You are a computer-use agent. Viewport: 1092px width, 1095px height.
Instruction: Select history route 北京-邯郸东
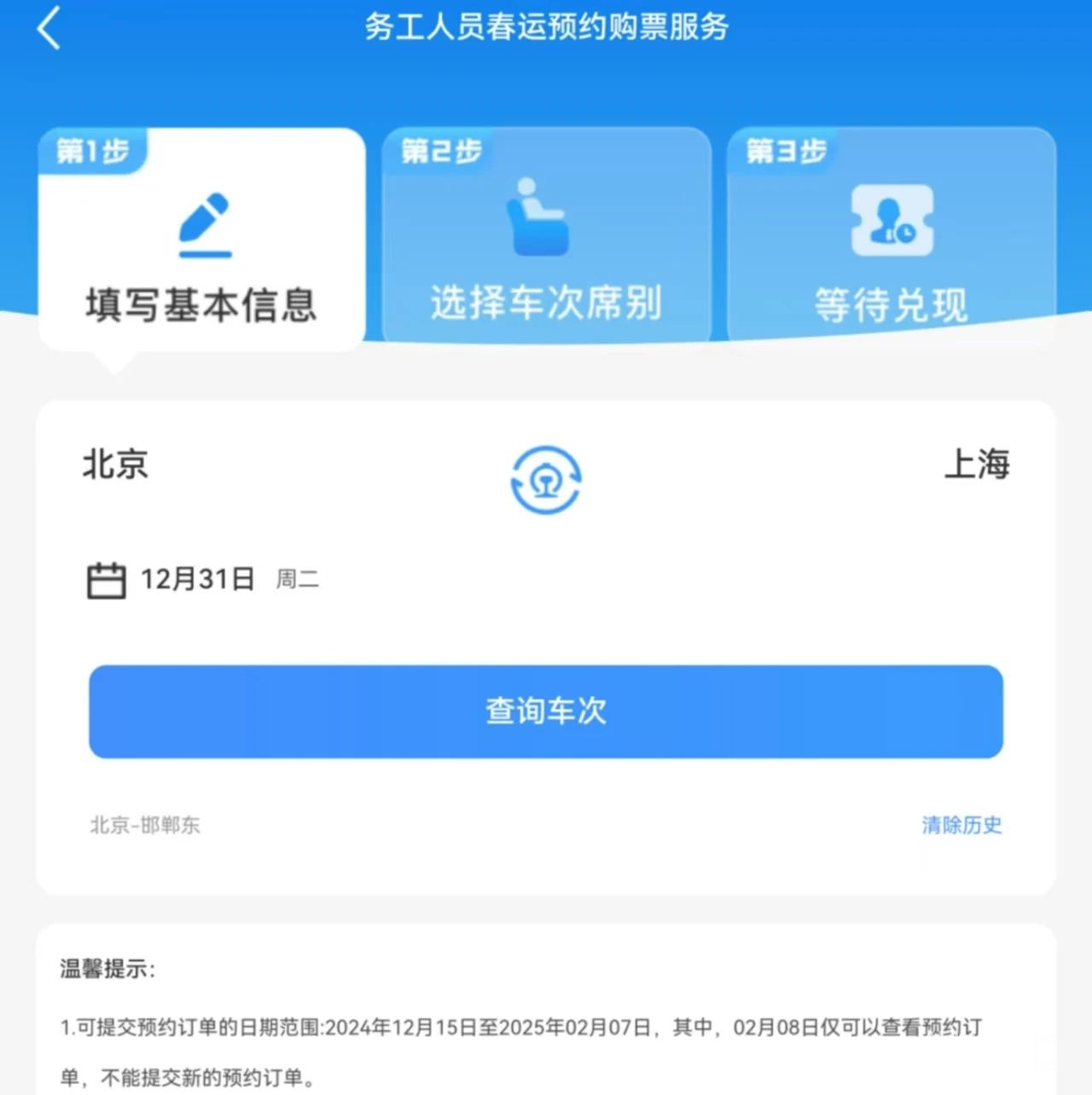click(145, 825)
